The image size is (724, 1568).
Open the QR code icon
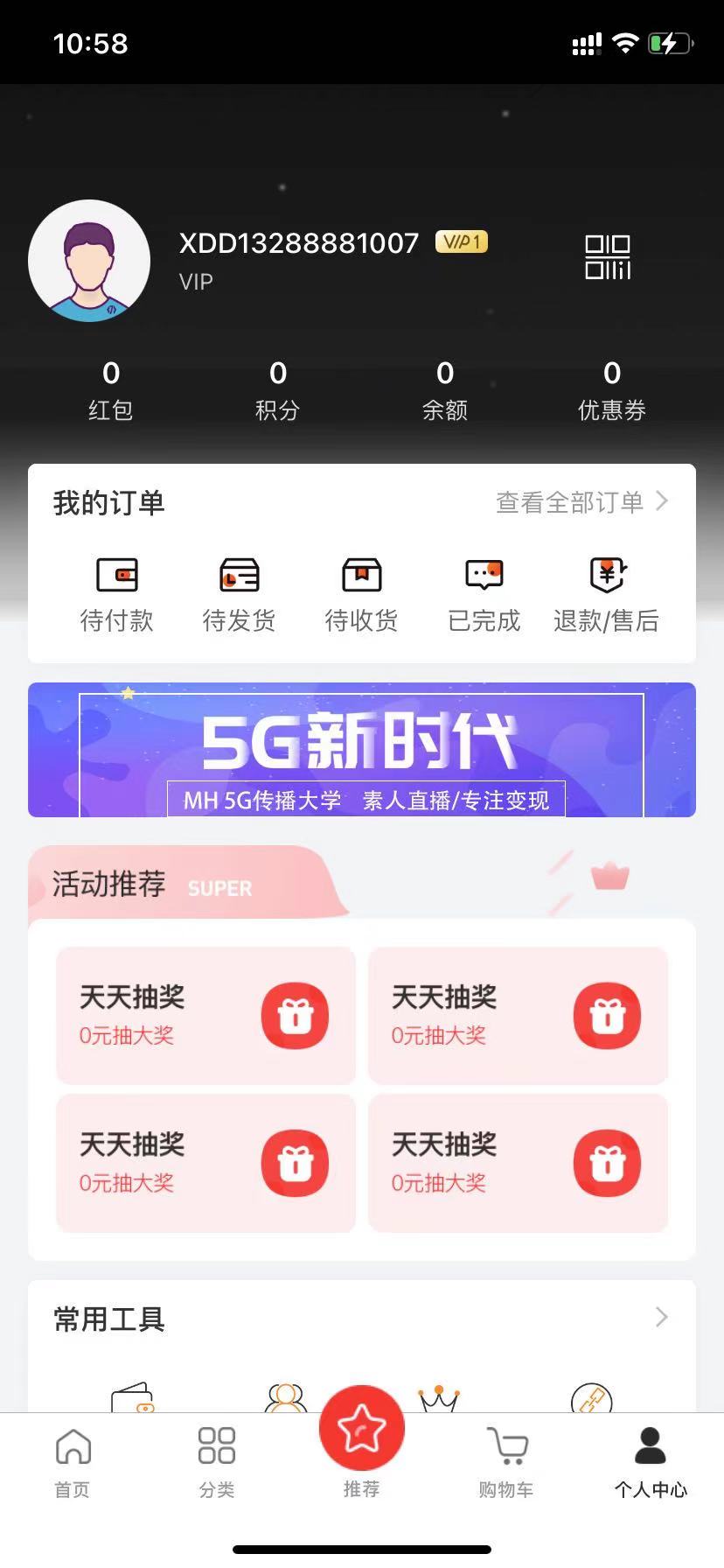point(608,257)
